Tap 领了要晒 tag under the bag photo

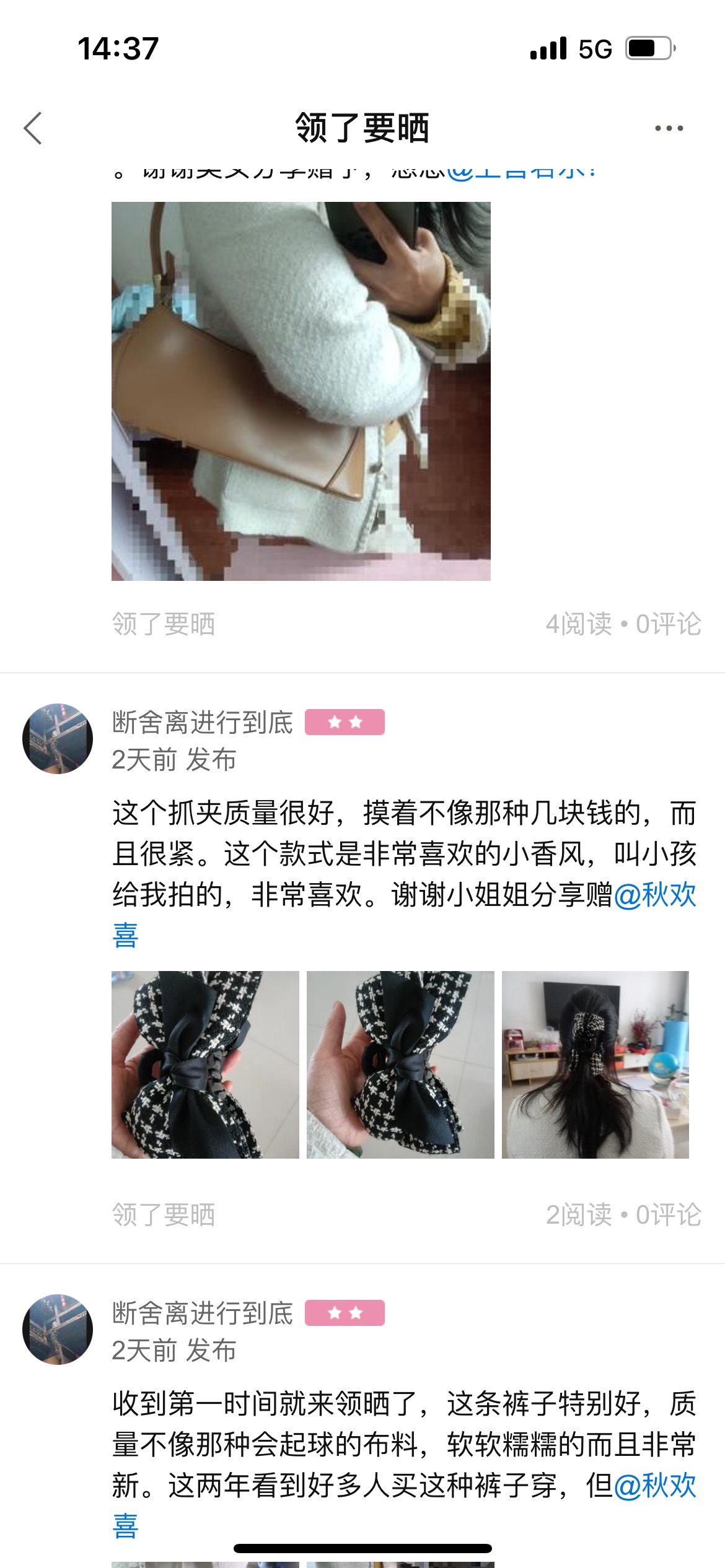pos(164,624)
